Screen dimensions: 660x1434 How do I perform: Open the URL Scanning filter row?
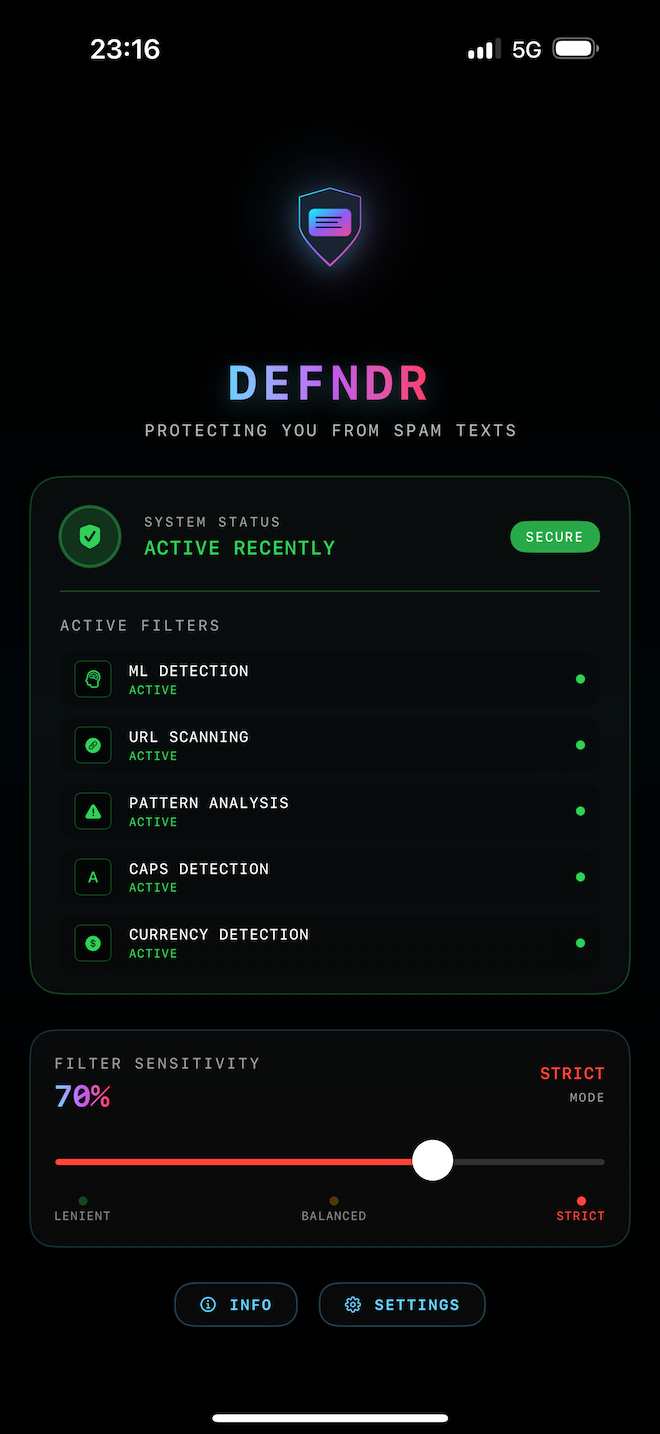(x=330, y=745)
